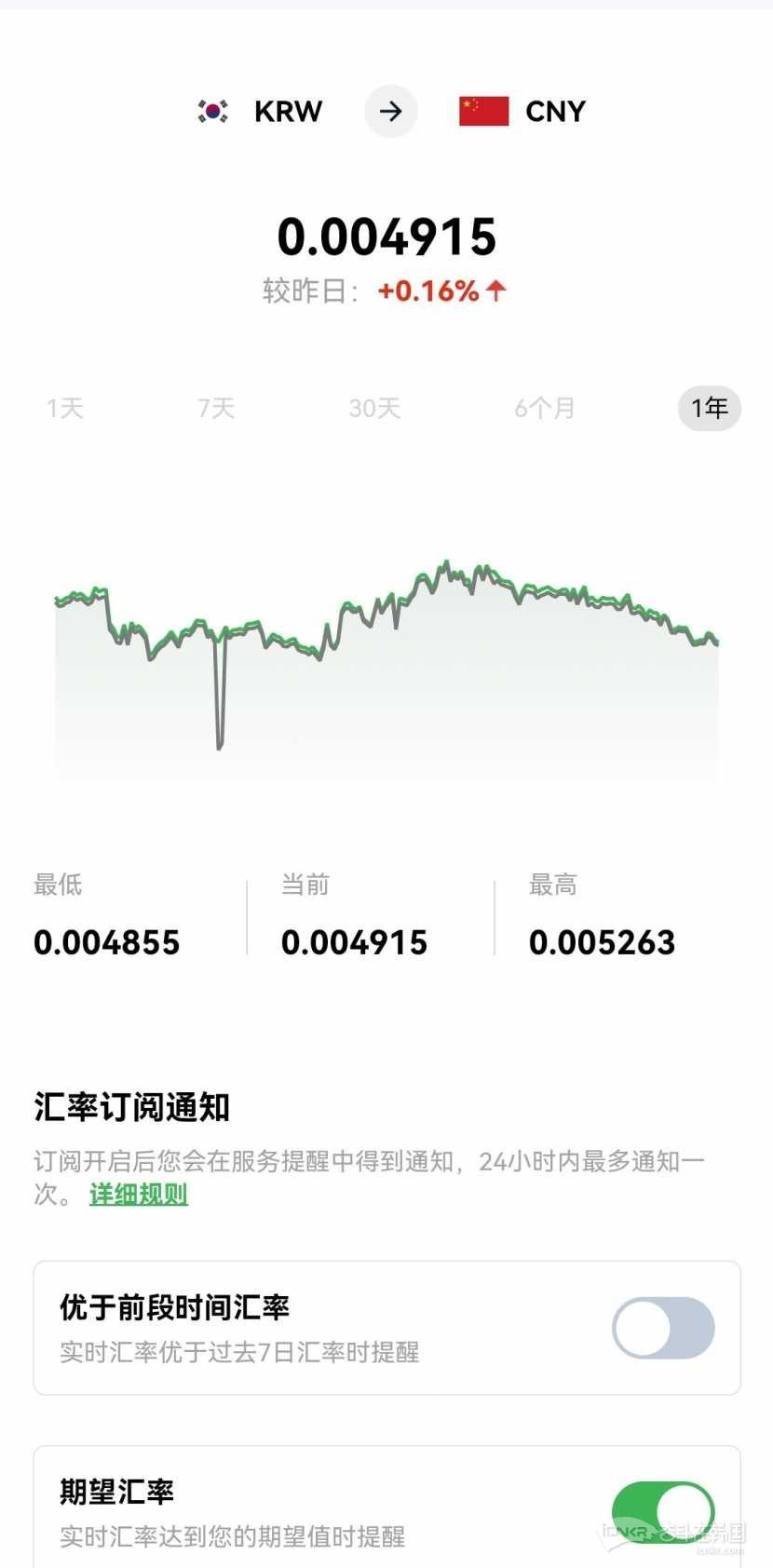
Task: Click the highlighted 1年 tab
Action: tap(709, 408)
